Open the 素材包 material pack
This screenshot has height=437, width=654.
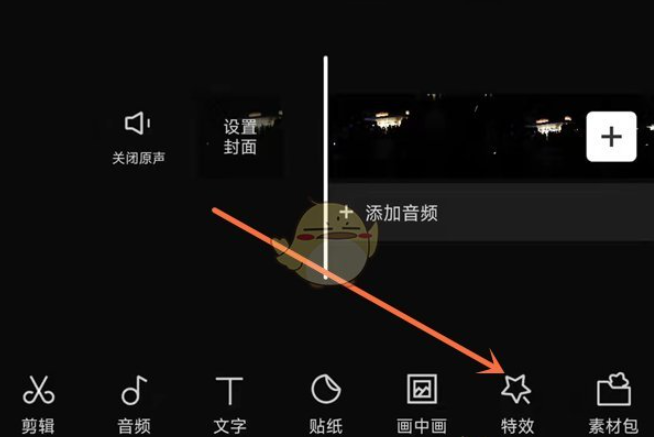(x=611, y=402)
